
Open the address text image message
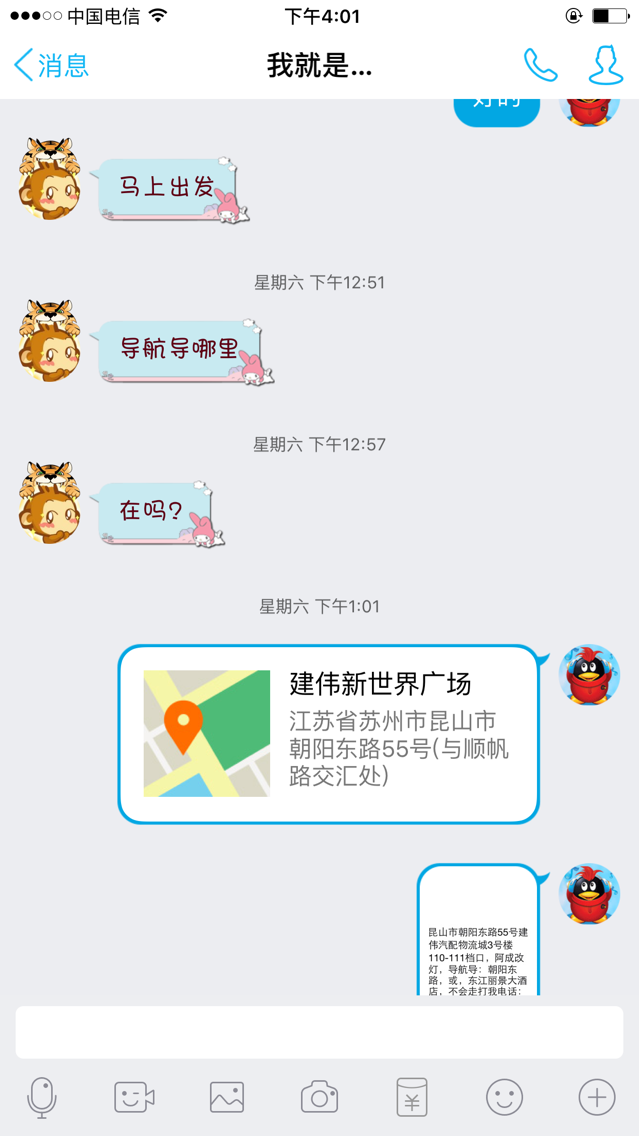click(478, 930)
